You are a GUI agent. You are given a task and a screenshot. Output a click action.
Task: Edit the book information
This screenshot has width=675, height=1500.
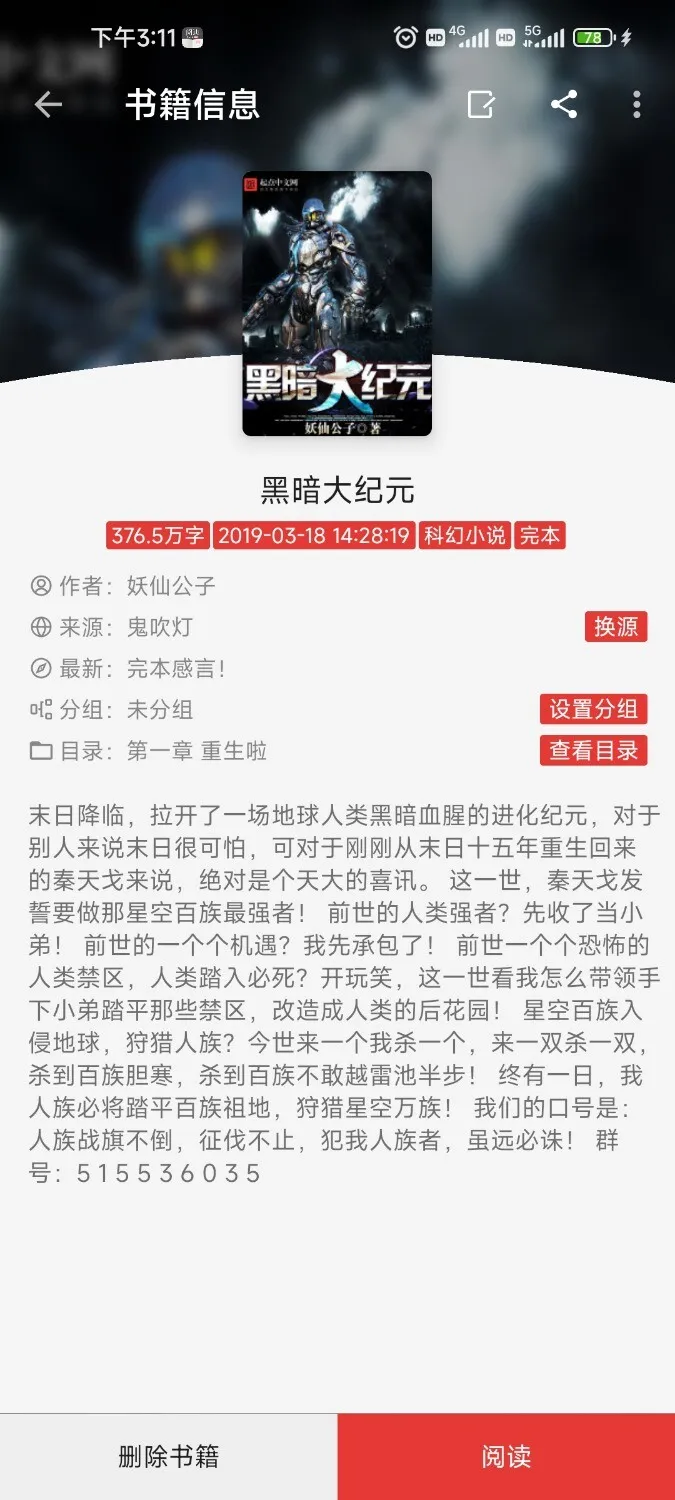click(481, 105)
